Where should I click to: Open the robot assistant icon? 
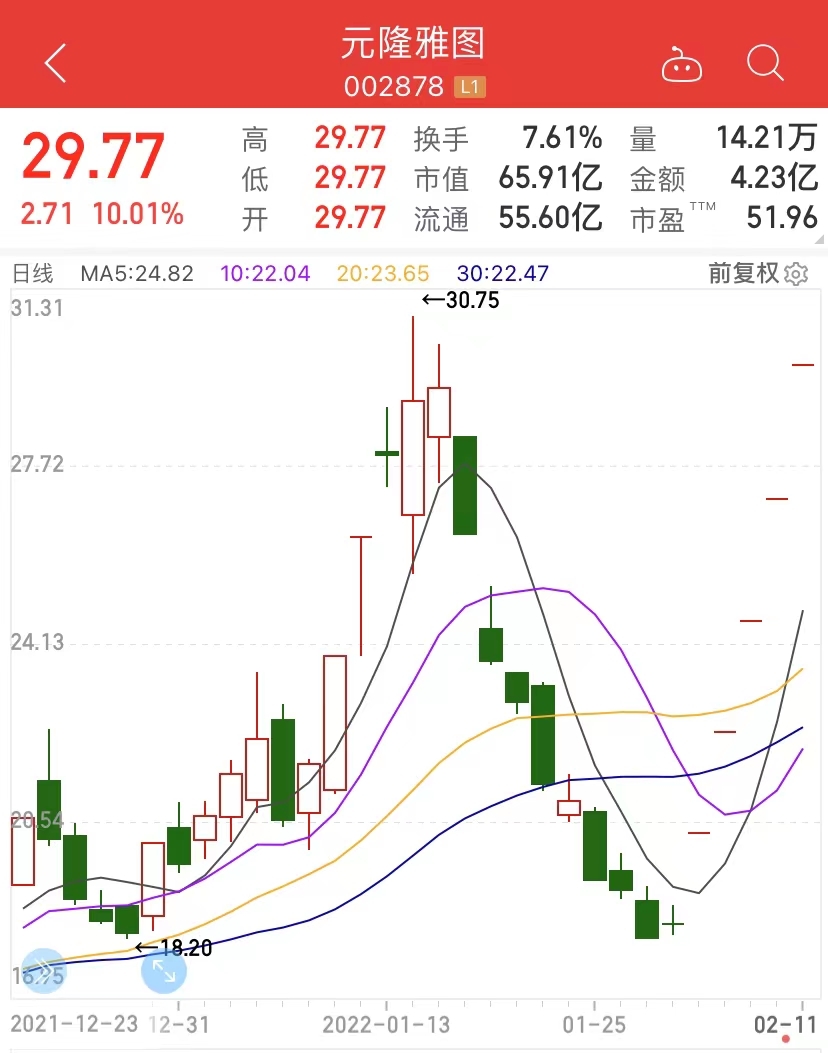(682, 65)
